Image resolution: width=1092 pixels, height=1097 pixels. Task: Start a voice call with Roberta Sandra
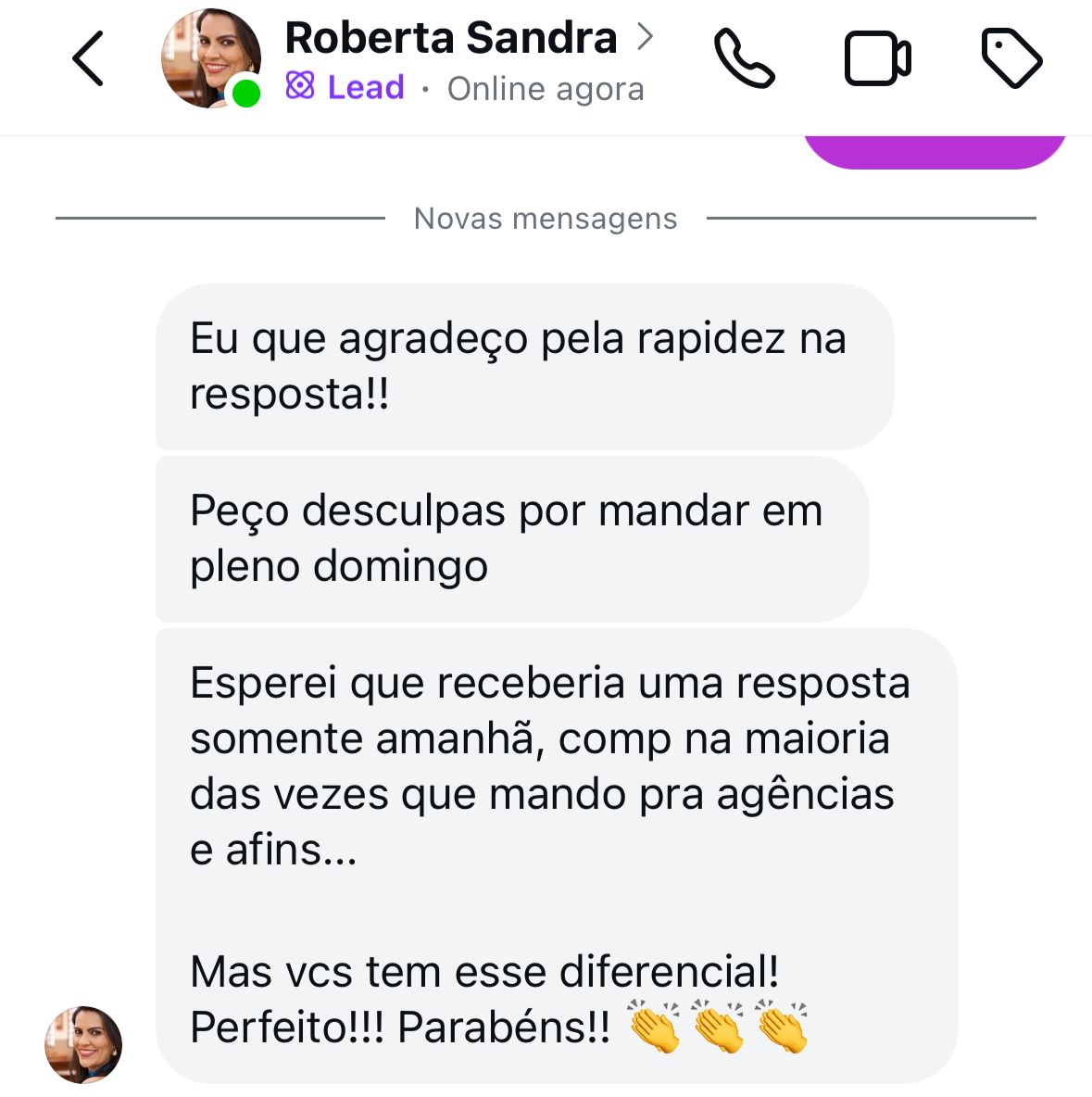747,57
